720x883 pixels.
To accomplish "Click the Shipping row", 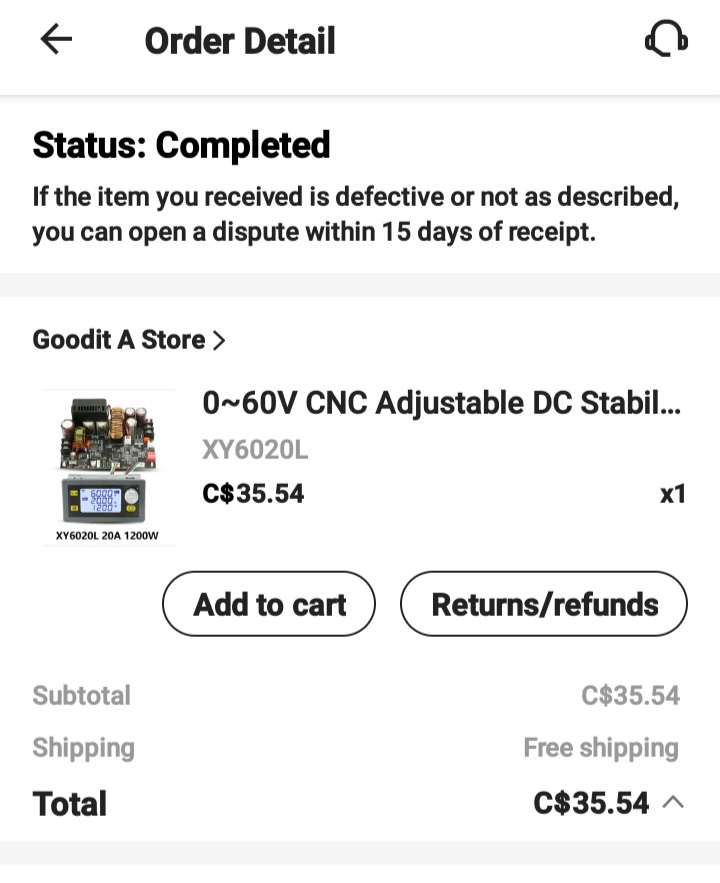I will click(83, 747).
